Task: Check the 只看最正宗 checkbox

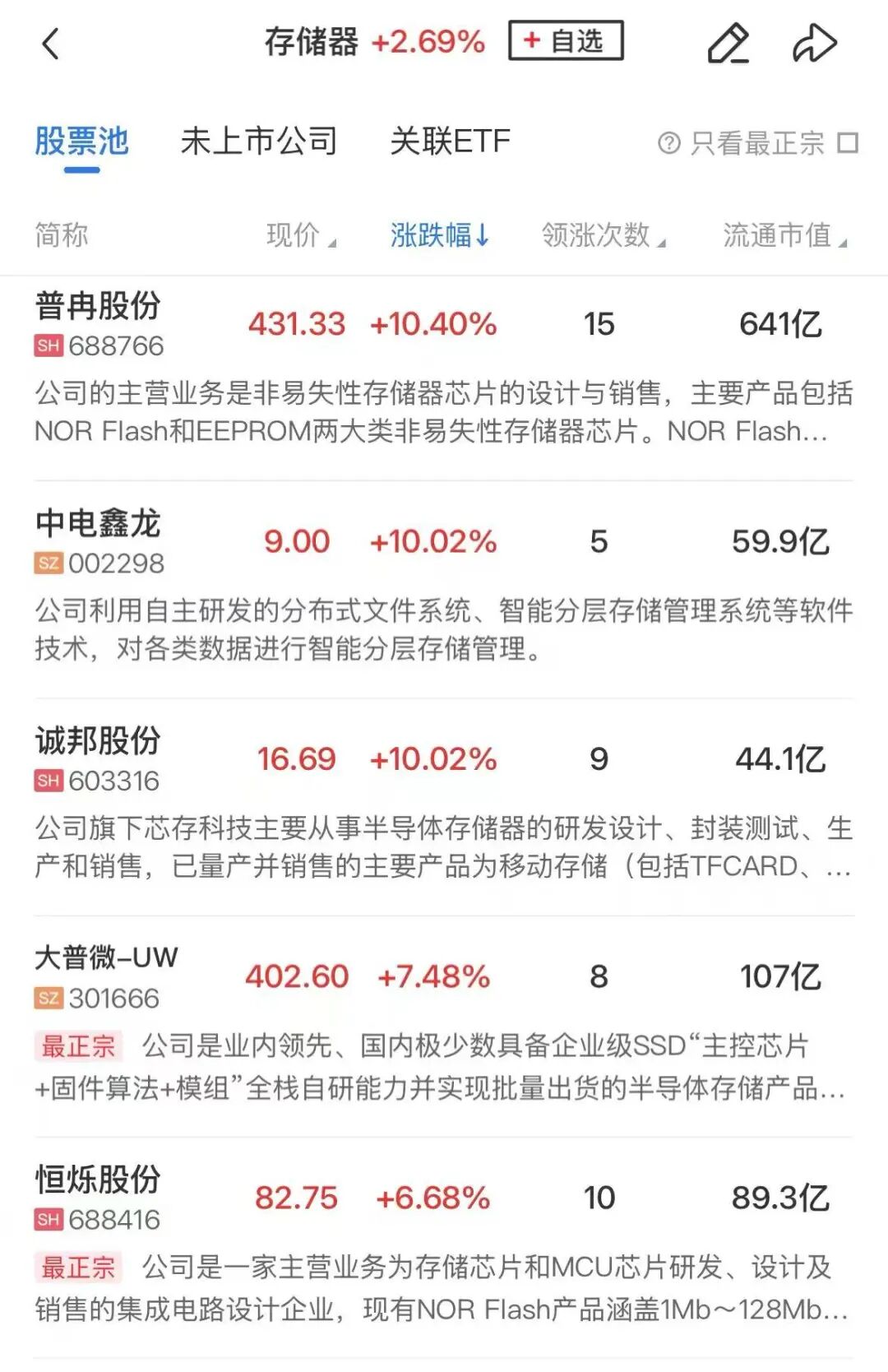Action: tap(848, 143)
